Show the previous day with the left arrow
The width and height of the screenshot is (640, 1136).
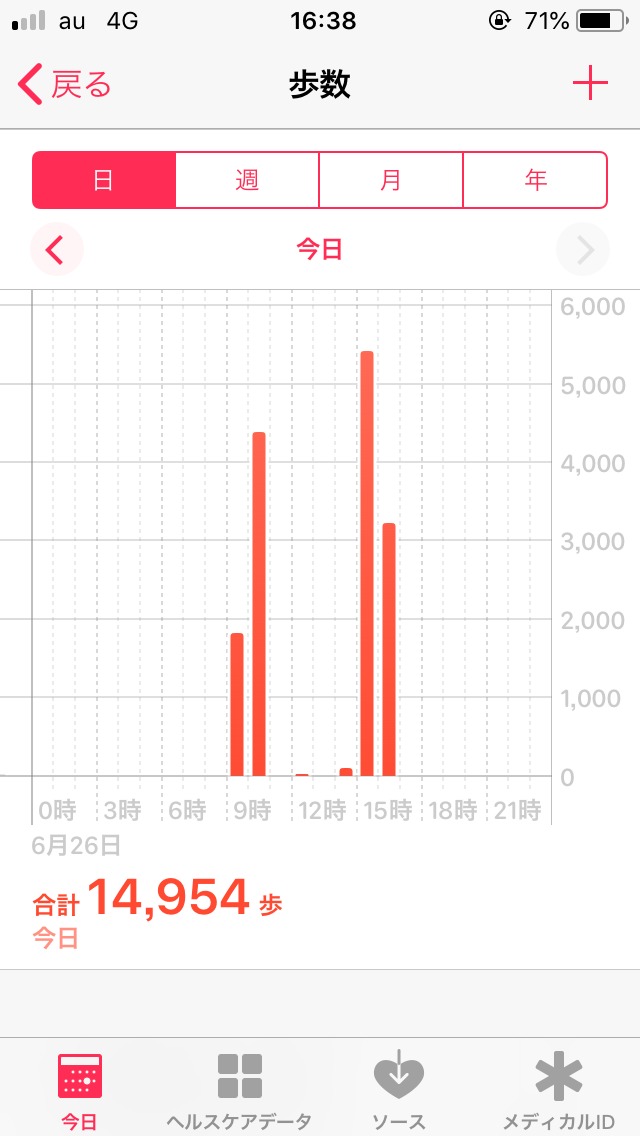(x=57, y=250)
